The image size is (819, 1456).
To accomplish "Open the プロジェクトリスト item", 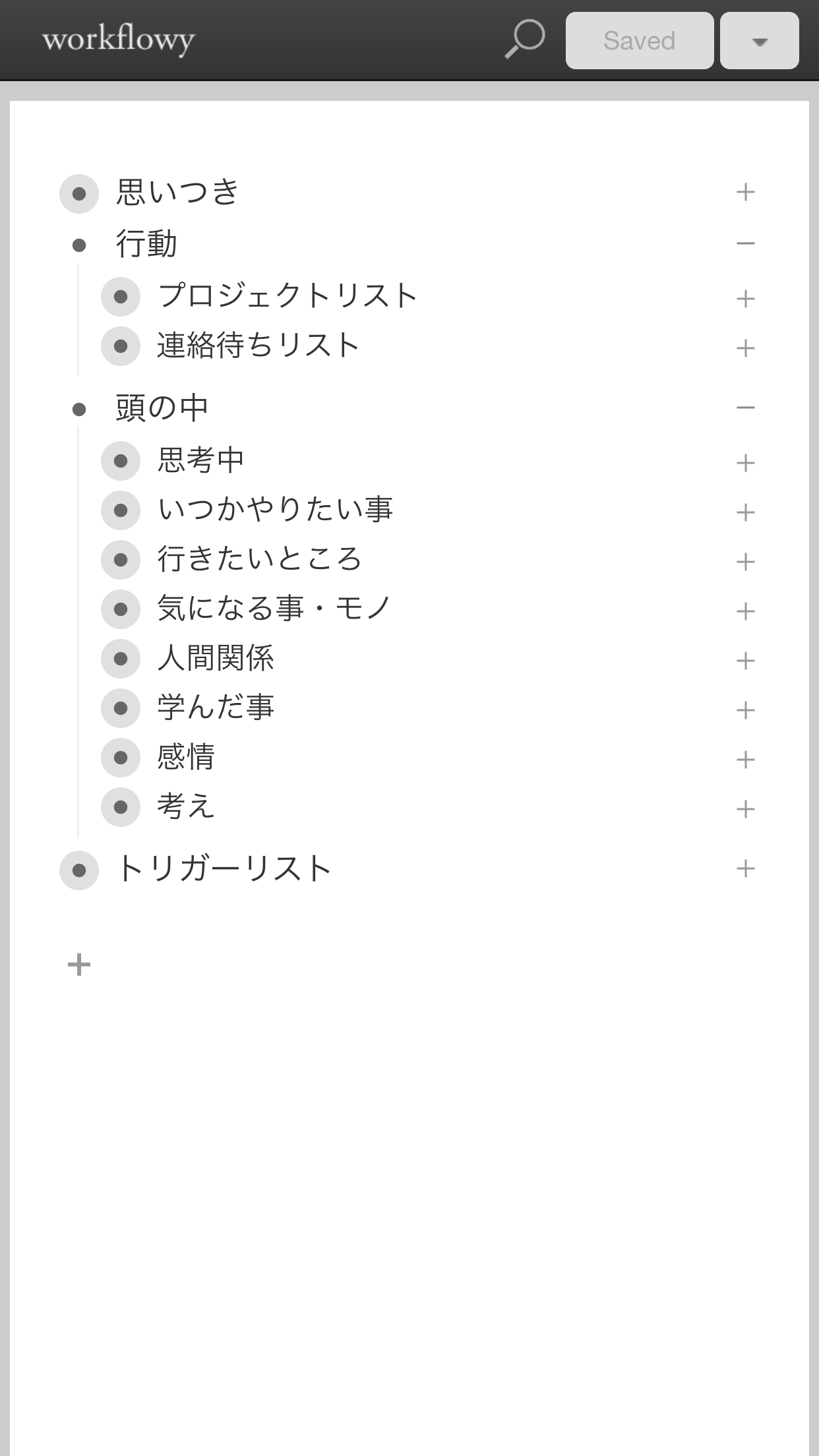I will pyautogui.click(x=288, y=295).
